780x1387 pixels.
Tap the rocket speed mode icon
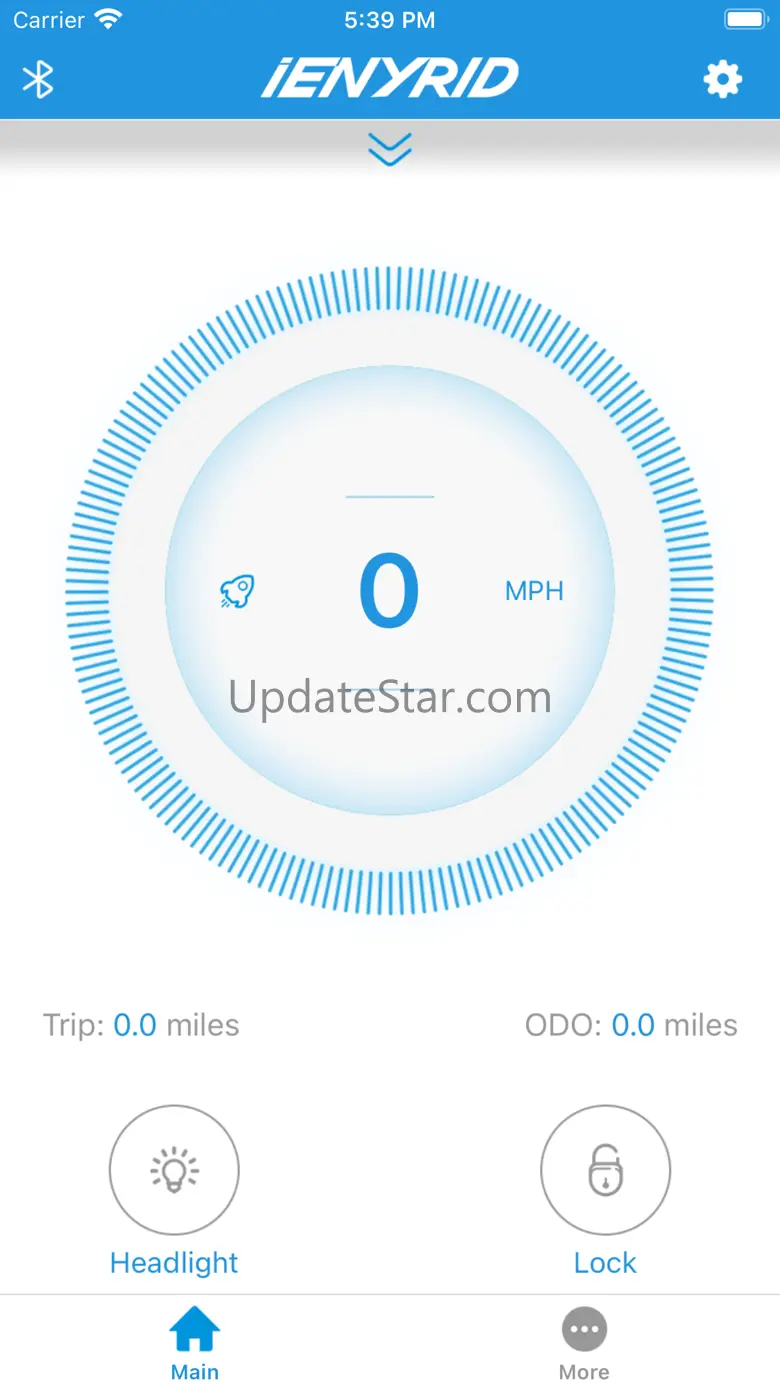pyautogui.click(x=238, y=591)
